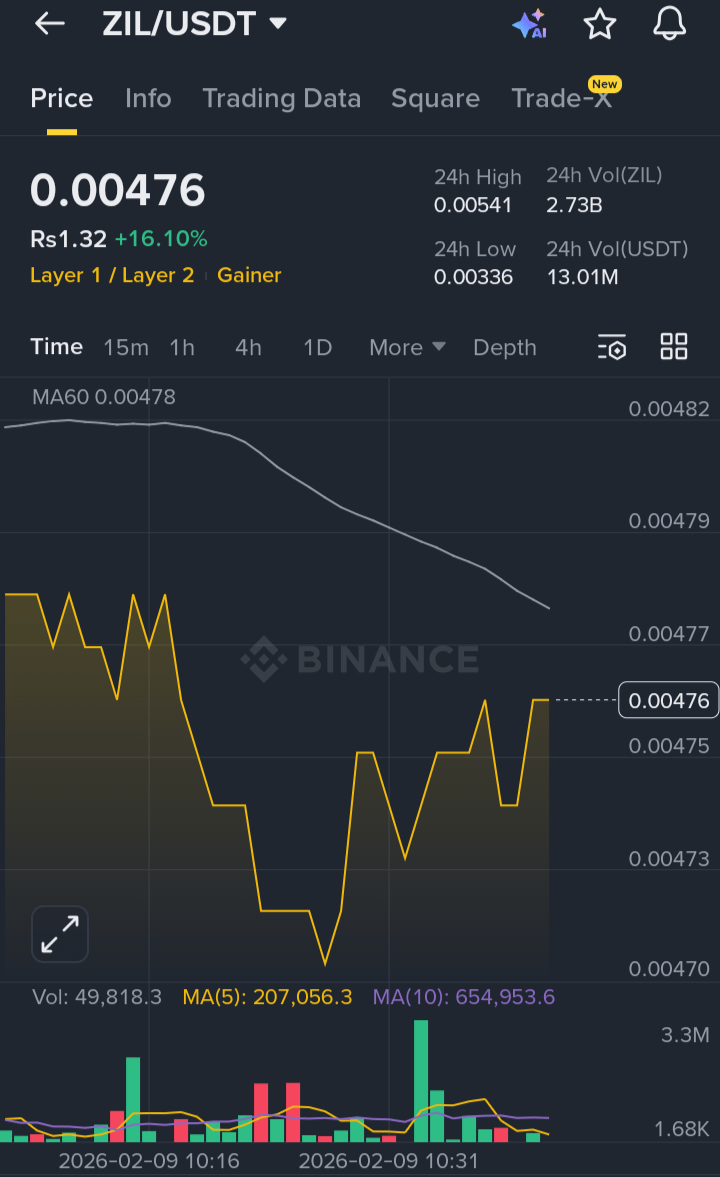Select the 15m chart interval

pos(126,348)
